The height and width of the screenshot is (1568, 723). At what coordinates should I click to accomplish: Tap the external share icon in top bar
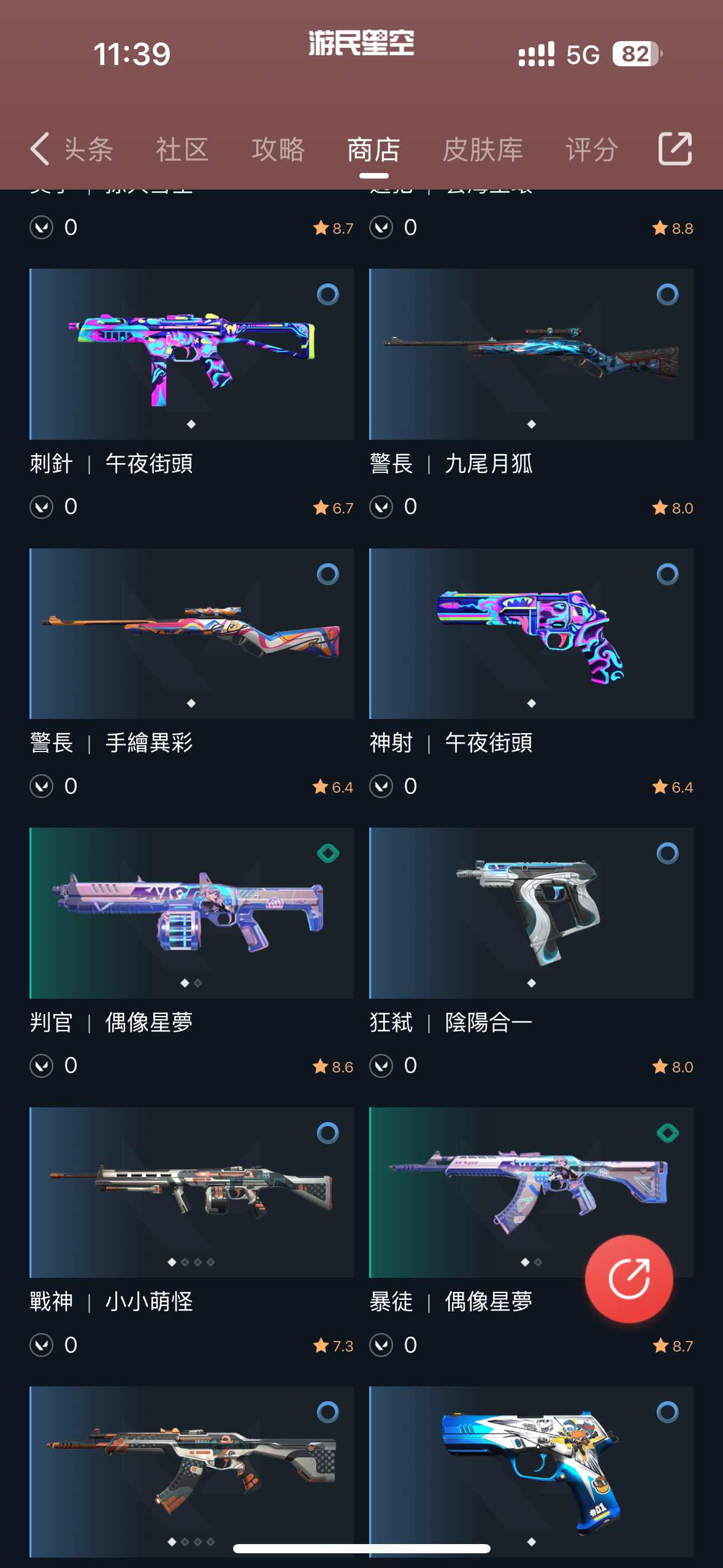click(675, 148)
